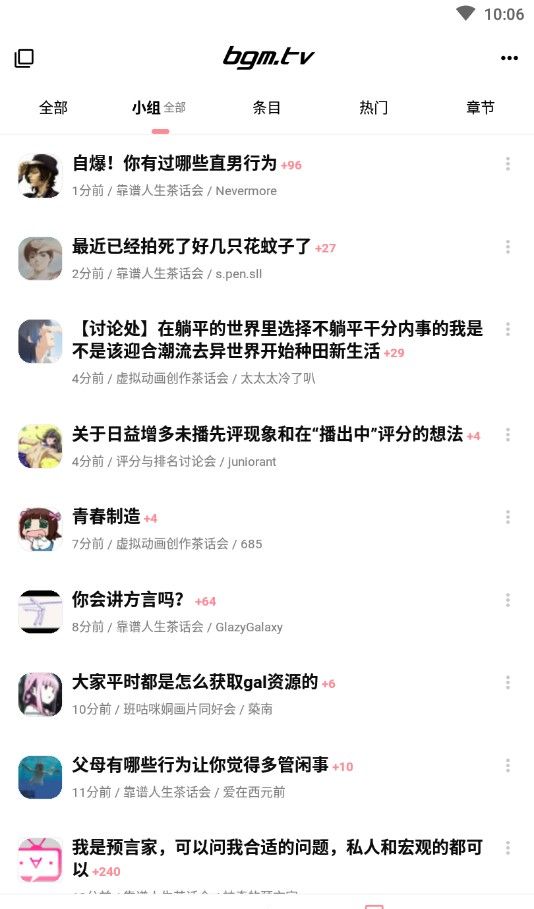Image resolution: width=534 pixels, height=909 pixels.
Task: Go to the 章节 tab
Action: click(x=480, y=107)
